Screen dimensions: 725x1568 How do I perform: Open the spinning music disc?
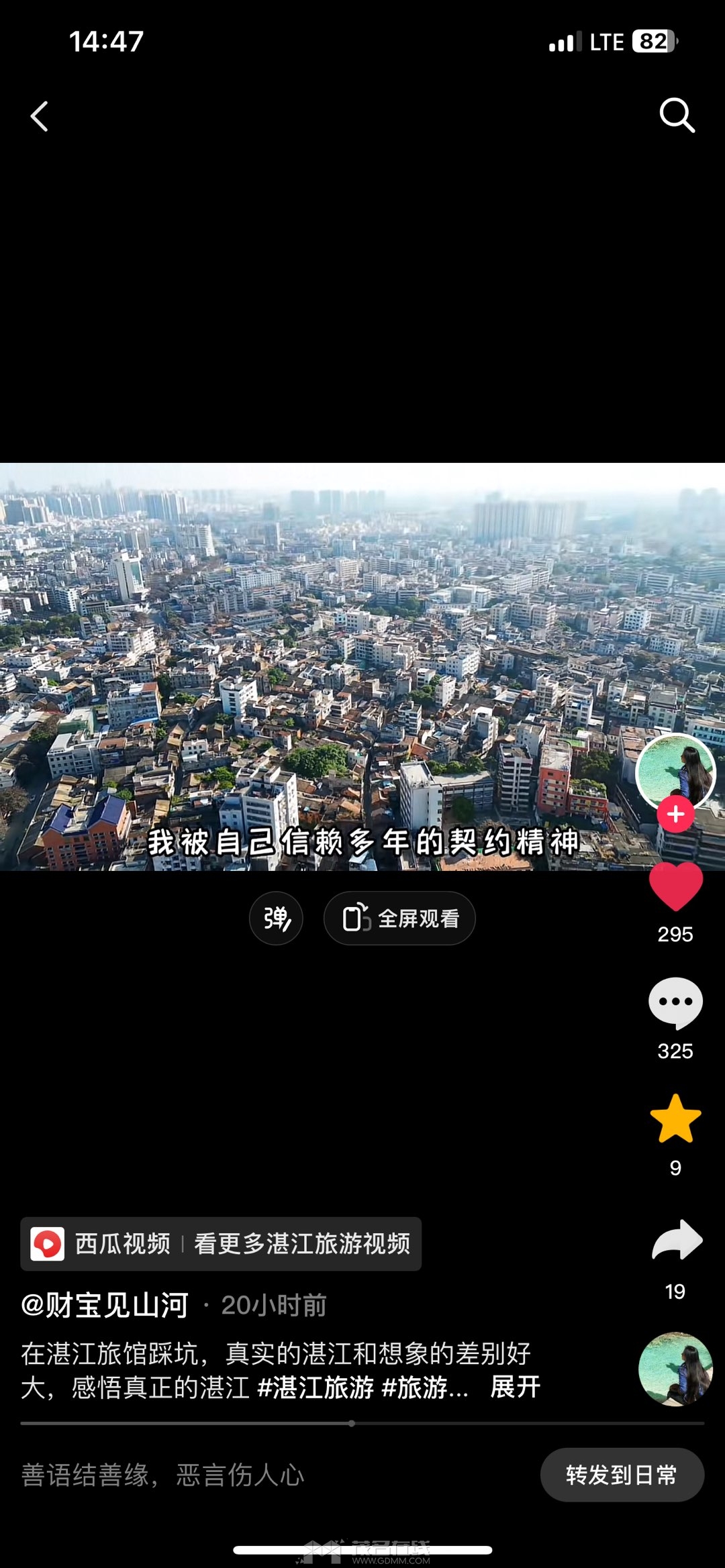(675, 1369)
